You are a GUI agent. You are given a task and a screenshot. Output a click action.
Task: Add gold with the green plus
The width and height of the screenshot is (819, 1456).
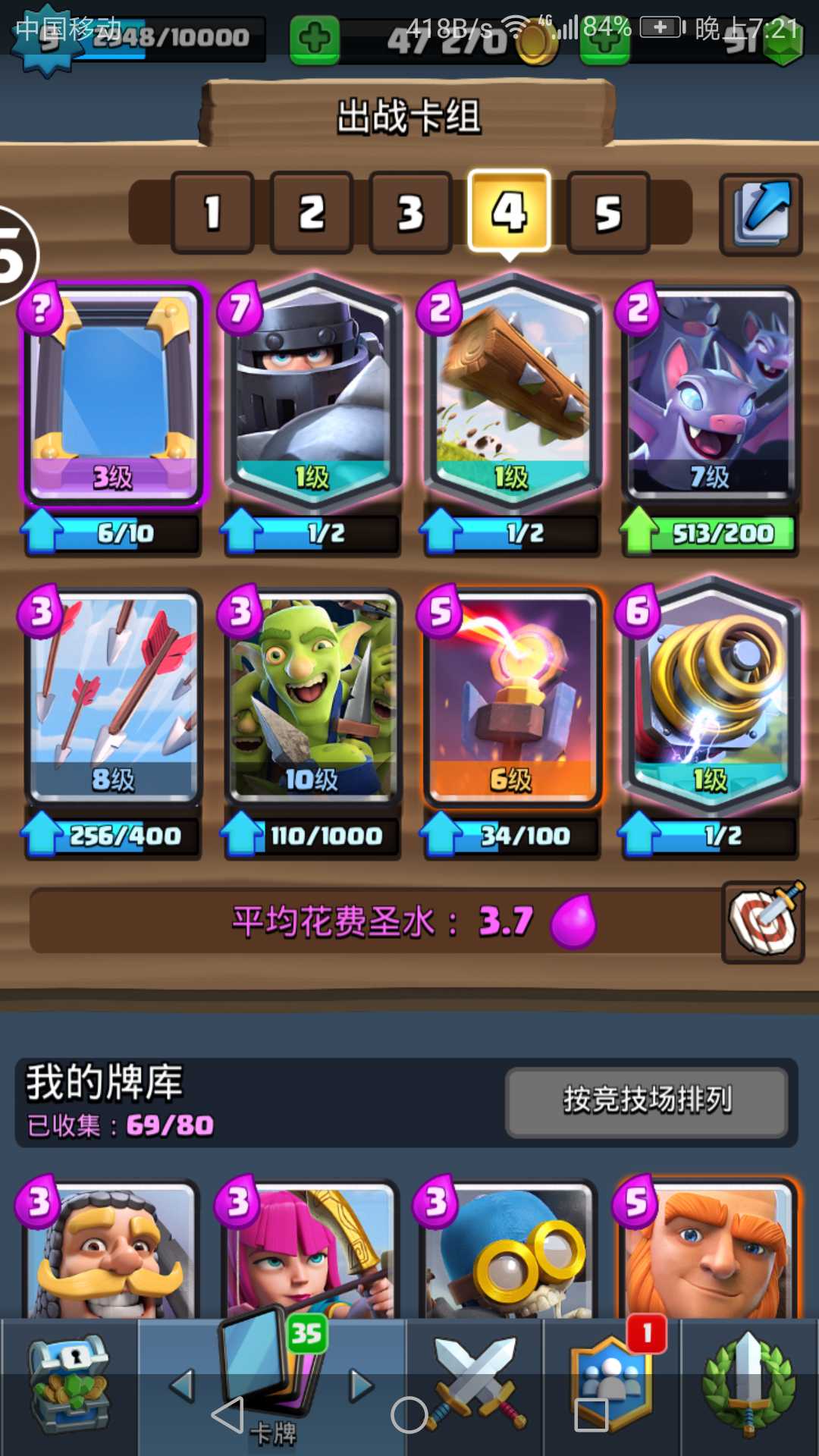click(x=315, y=39)
